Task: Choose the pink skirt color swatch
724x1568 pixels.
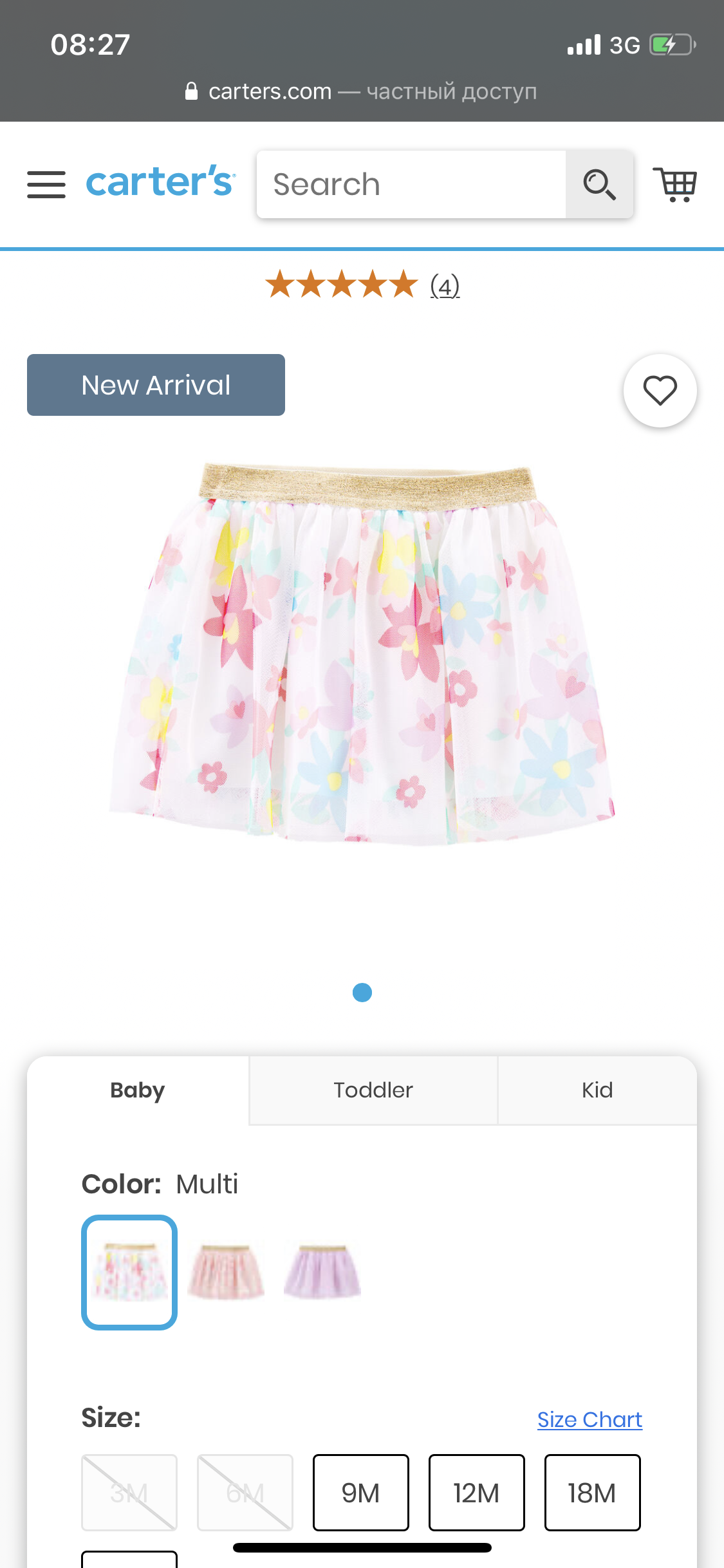Action: click(x=226, y=1272)
